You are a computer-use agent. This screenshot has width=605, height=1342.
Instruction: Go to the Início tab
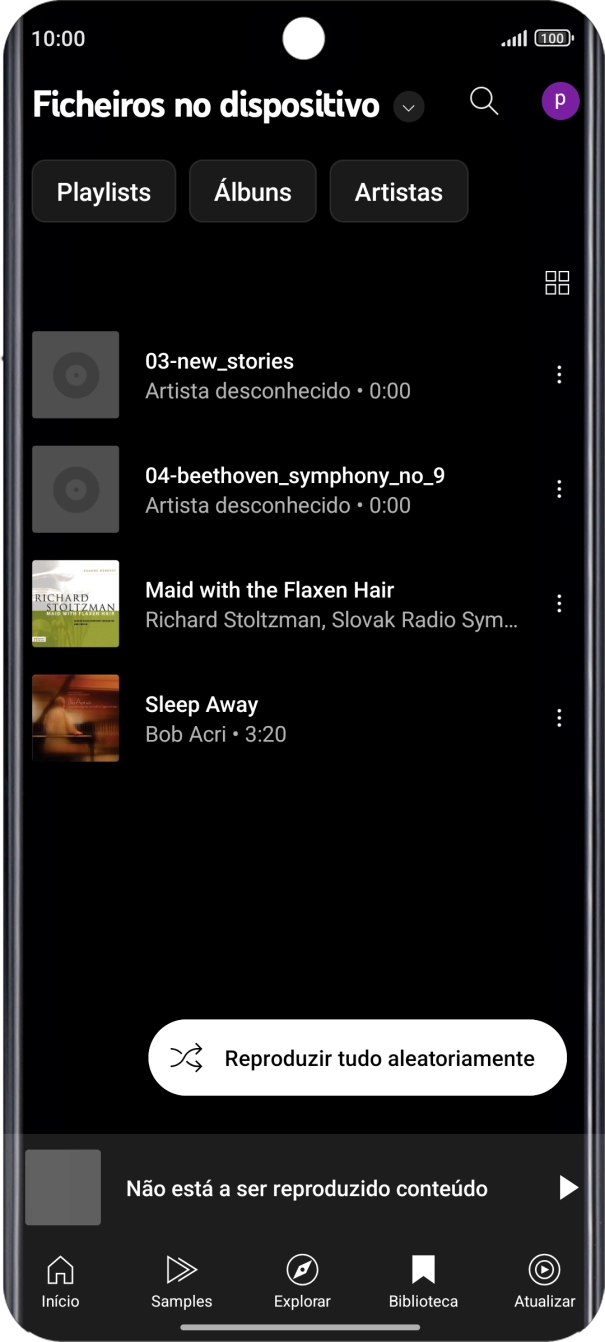click(x=60, y=1282)
